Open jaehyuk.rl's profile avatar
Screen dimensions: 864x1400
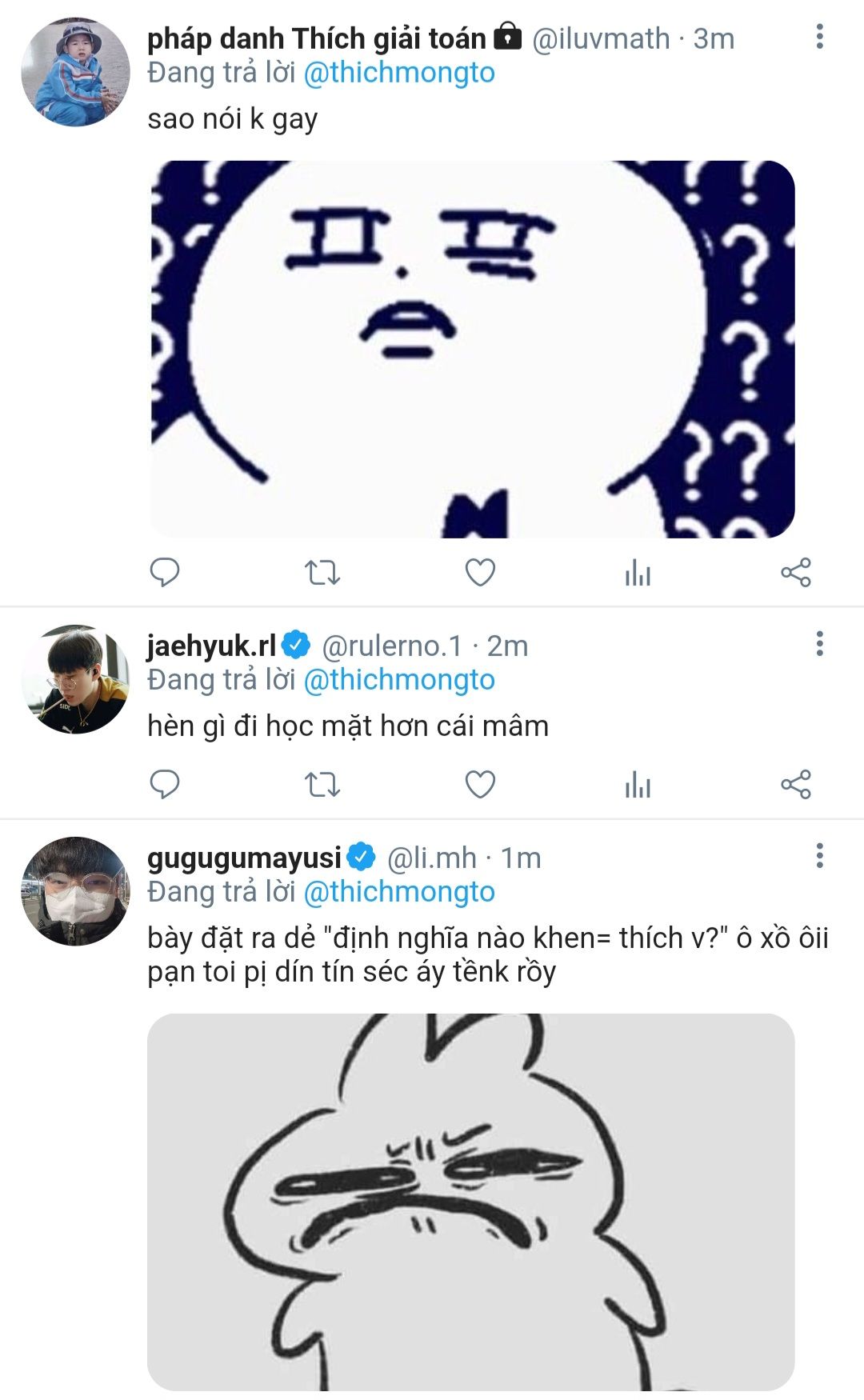click(75, 680)
